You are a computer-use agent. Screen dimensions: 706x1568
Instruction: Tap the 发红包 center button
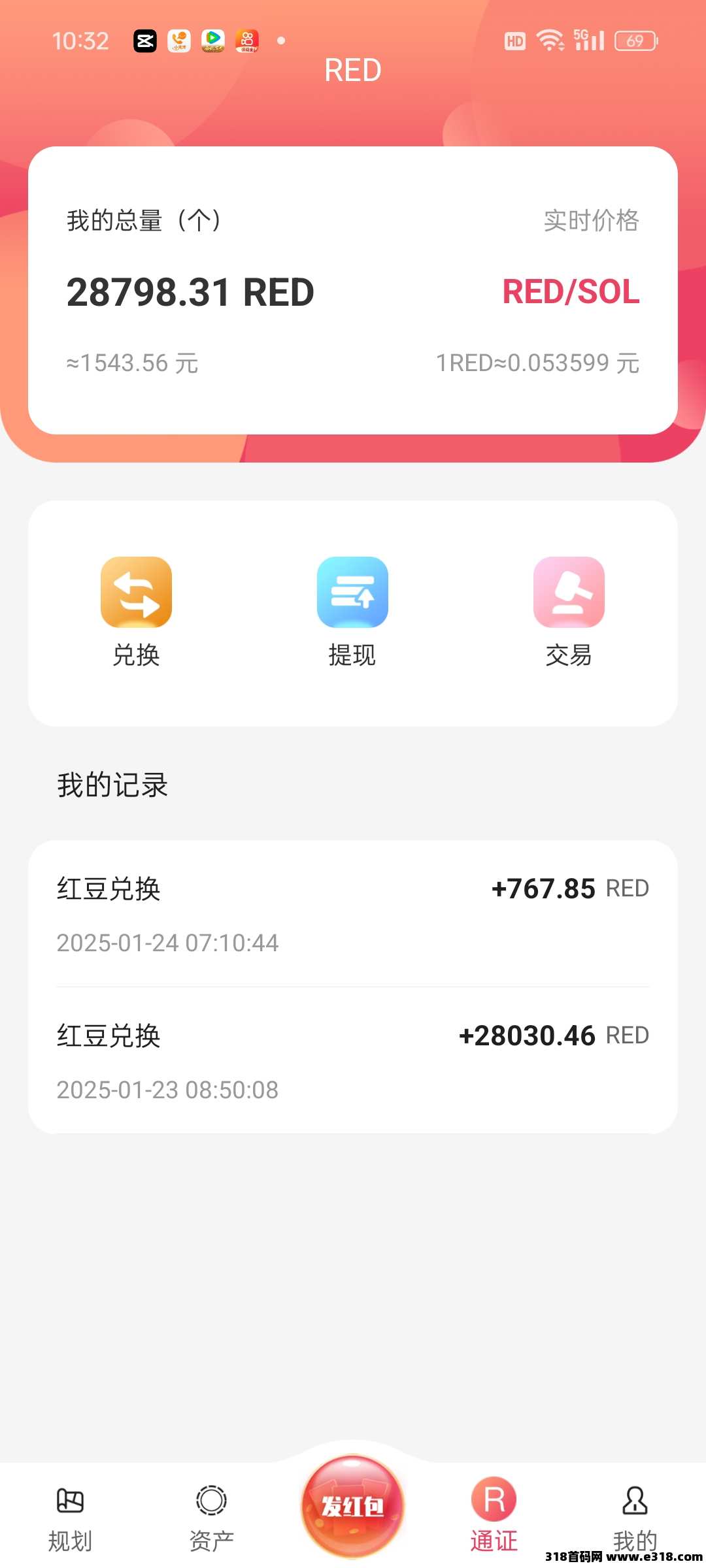[x=353, y=1505]
